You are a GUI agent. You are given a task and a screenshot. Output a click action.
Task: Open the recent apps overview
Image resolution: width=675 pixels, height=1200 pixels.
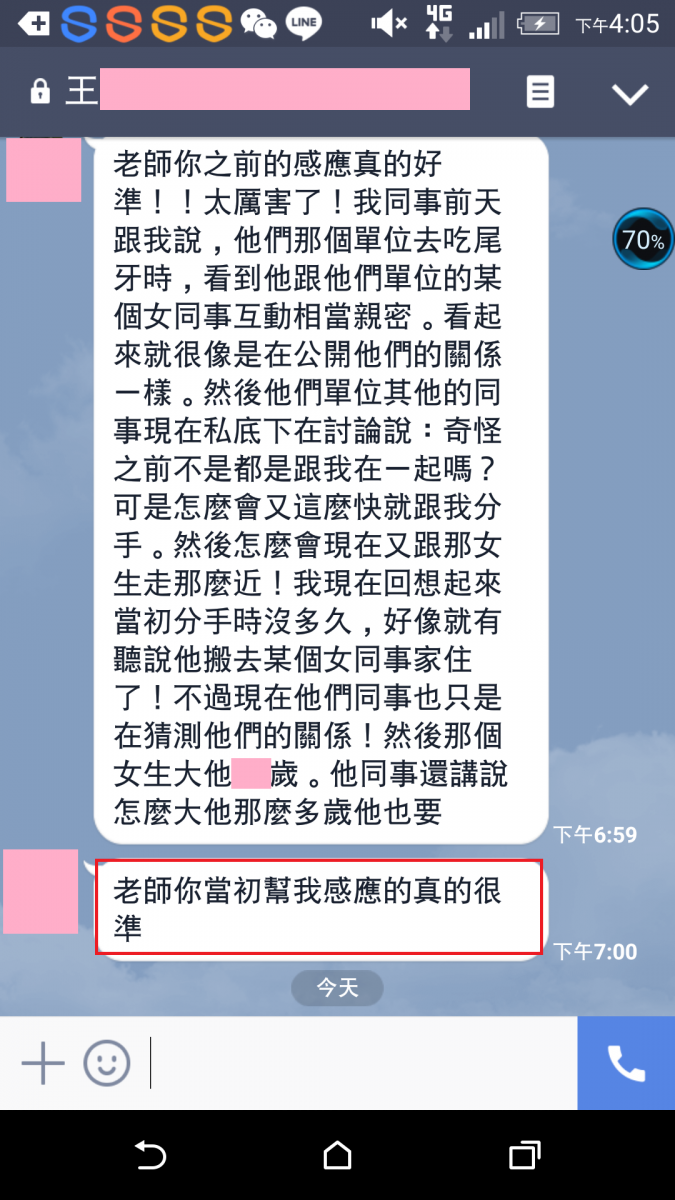(524, 1156)
